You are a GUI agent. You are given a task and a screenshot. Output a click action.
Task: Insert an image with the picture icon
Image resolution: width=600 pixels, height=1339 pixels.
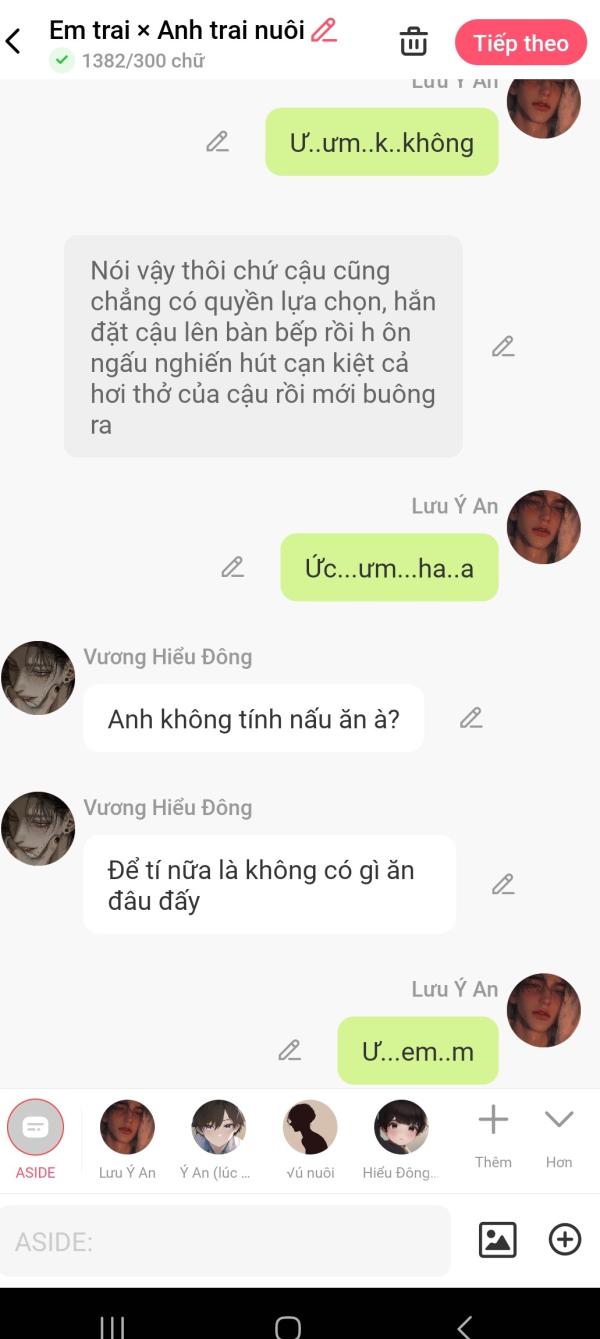(x=497, y=1240)
